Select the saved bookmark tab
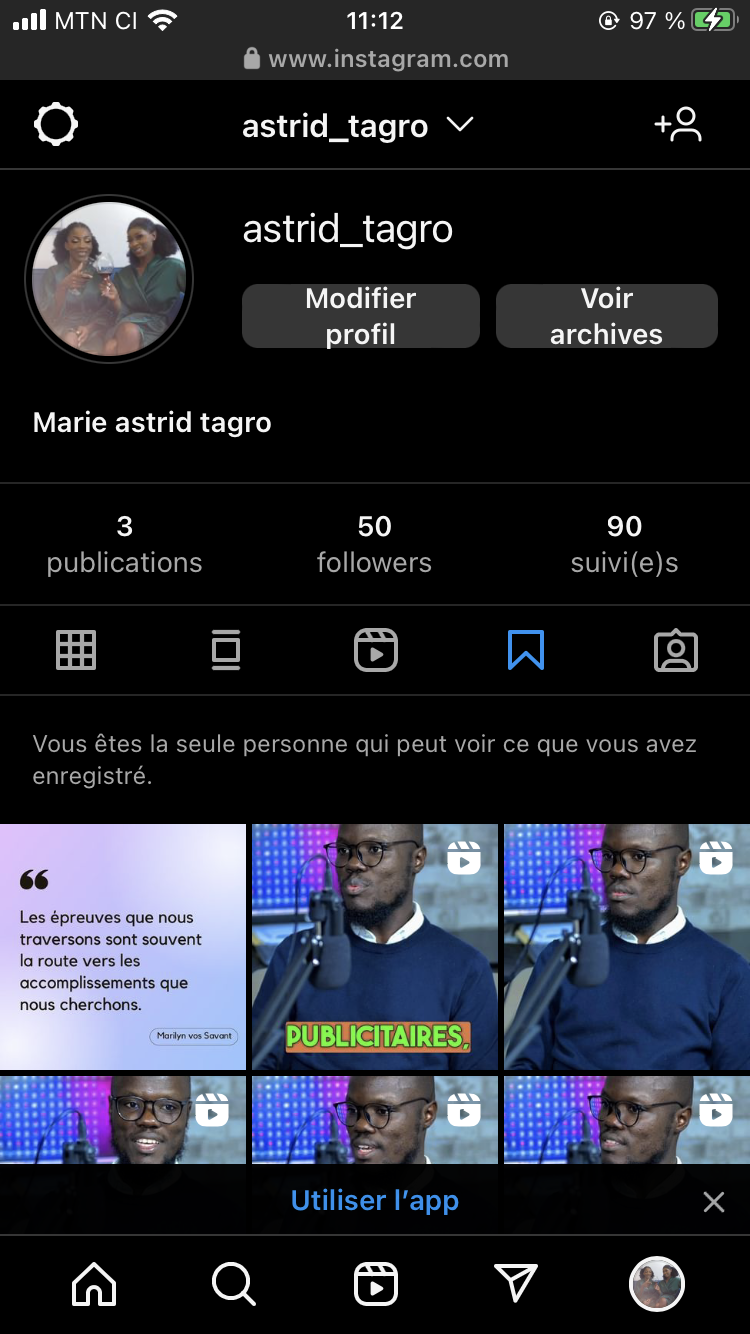Image resolution: width=750 pixels, height=1334 pixels. tap(526, 651)
